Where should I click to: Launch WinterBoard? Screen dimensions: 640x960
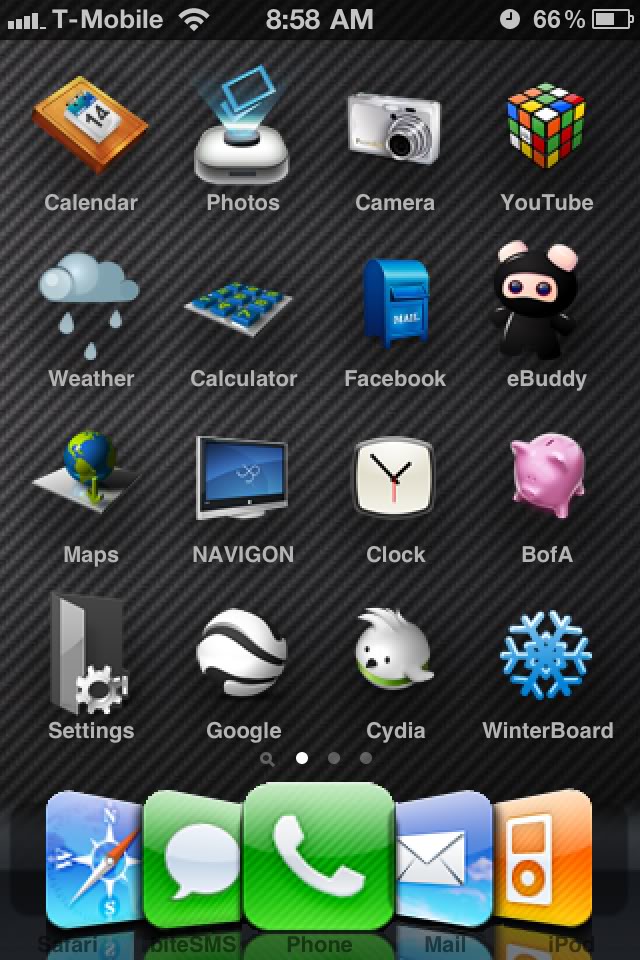[546, 655]
